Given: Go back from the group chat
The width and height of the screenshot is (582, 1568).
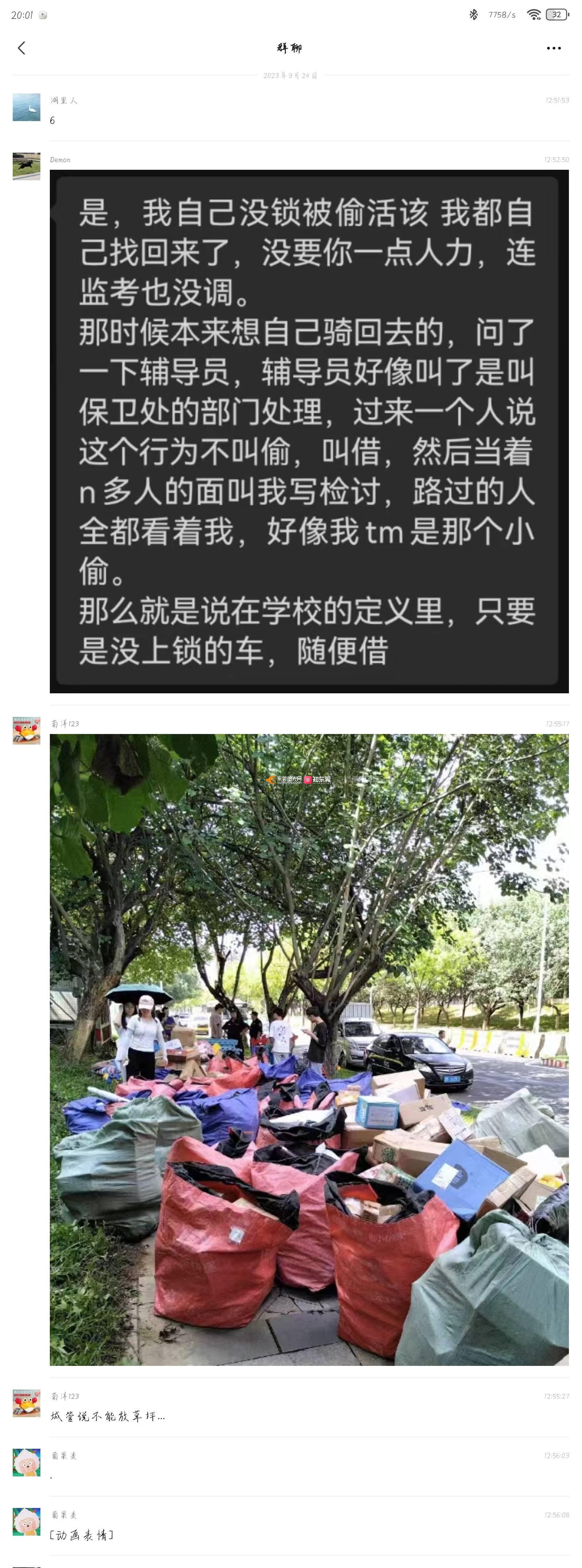Looking at the screenshot, I should [x=22, y=48].
